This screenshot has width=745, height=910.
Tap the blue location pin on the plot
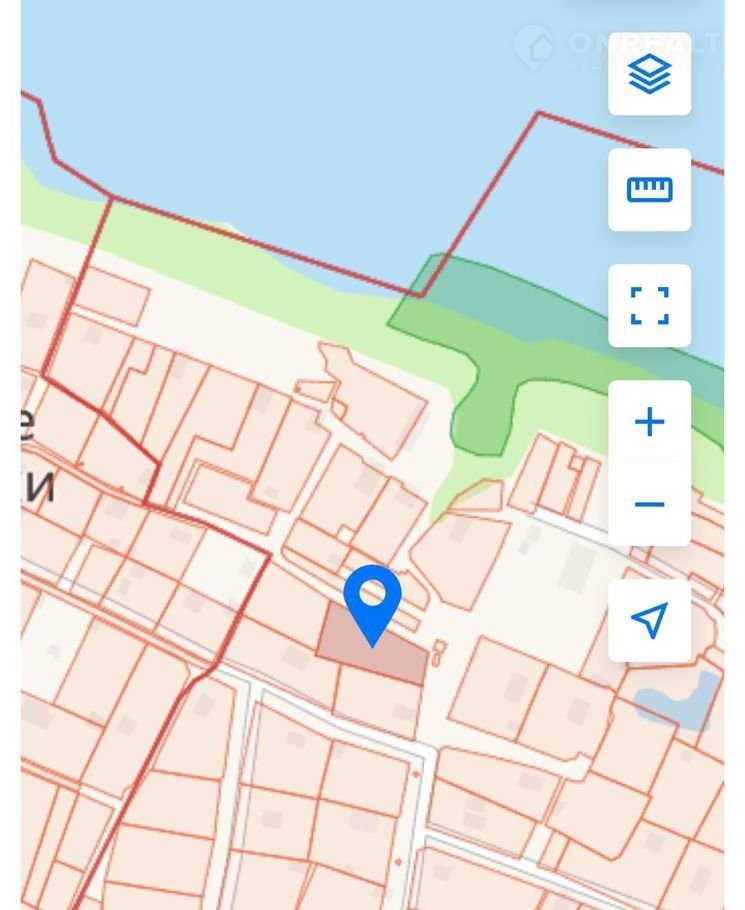pyautogui.click(x=372, y=600)
